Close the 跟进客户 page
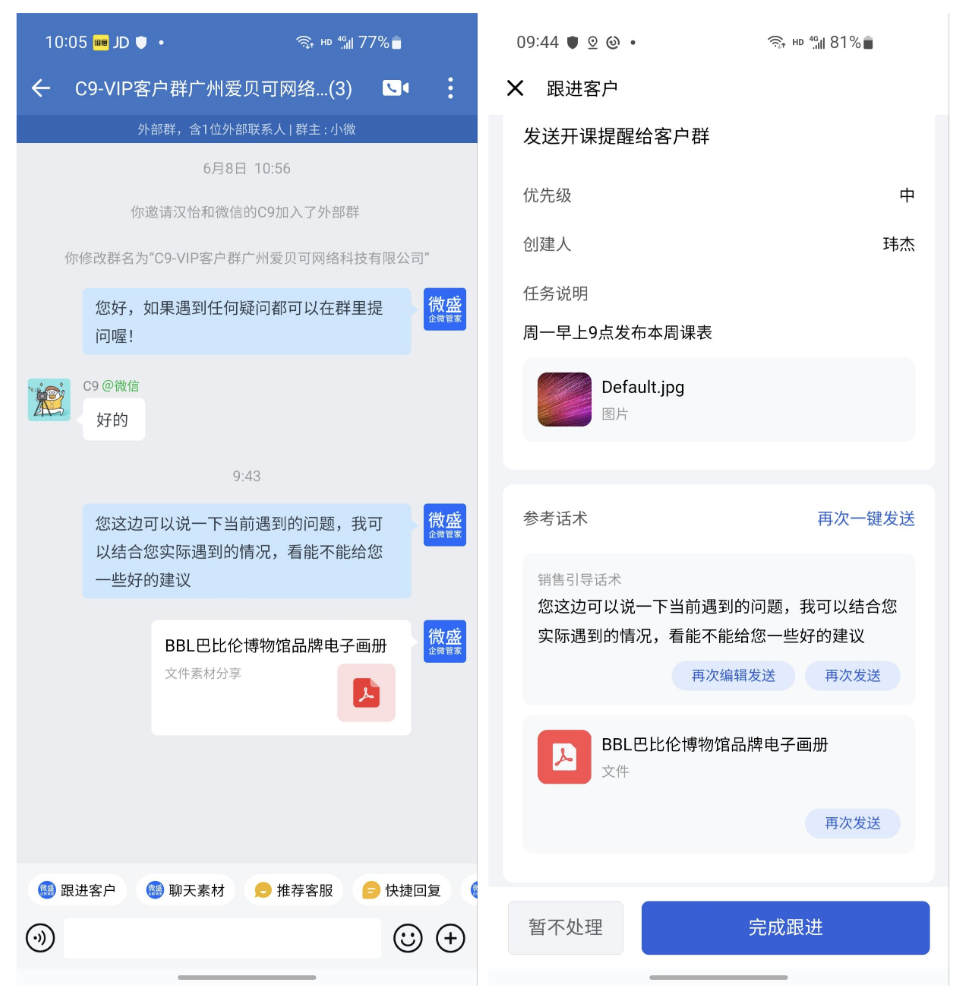The height and width of the screenshot is (1002, 958). click(x=515, y=88)
